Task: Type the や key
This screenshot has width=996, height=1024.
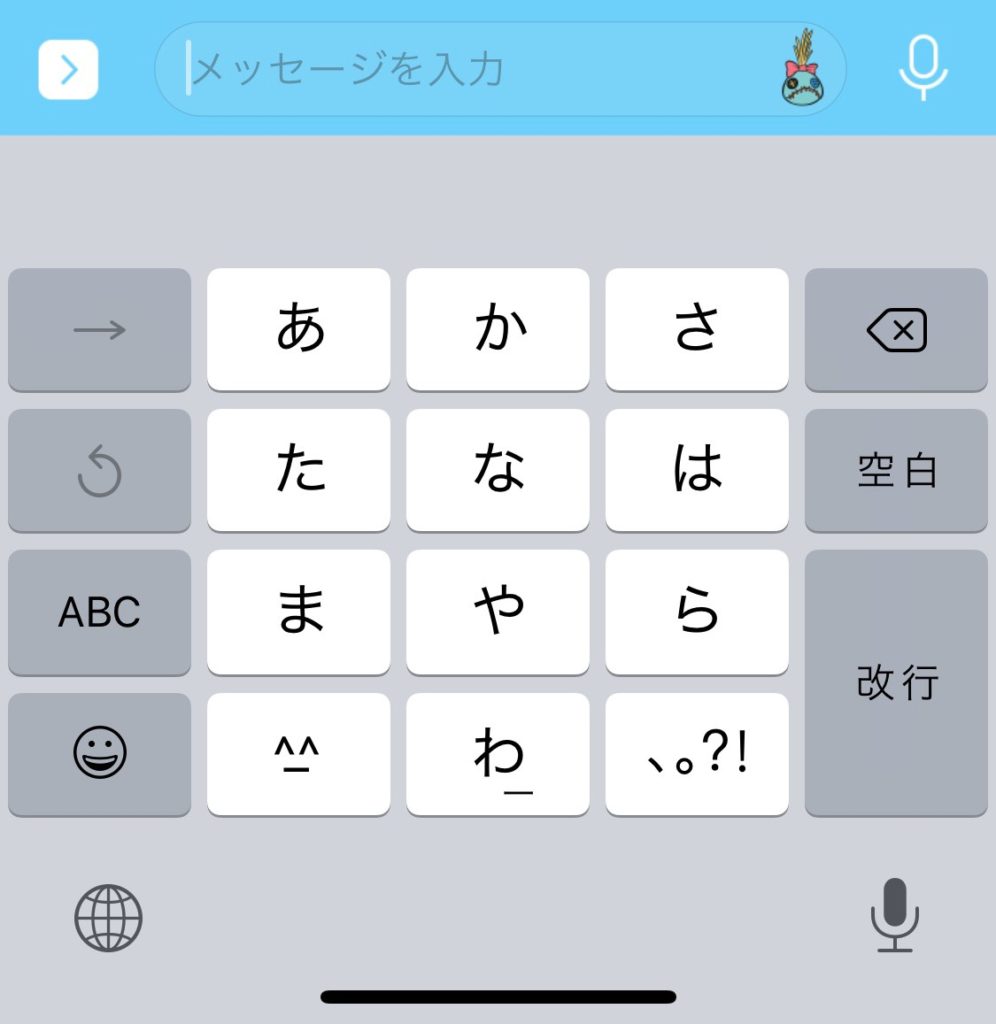Action: 497,611
